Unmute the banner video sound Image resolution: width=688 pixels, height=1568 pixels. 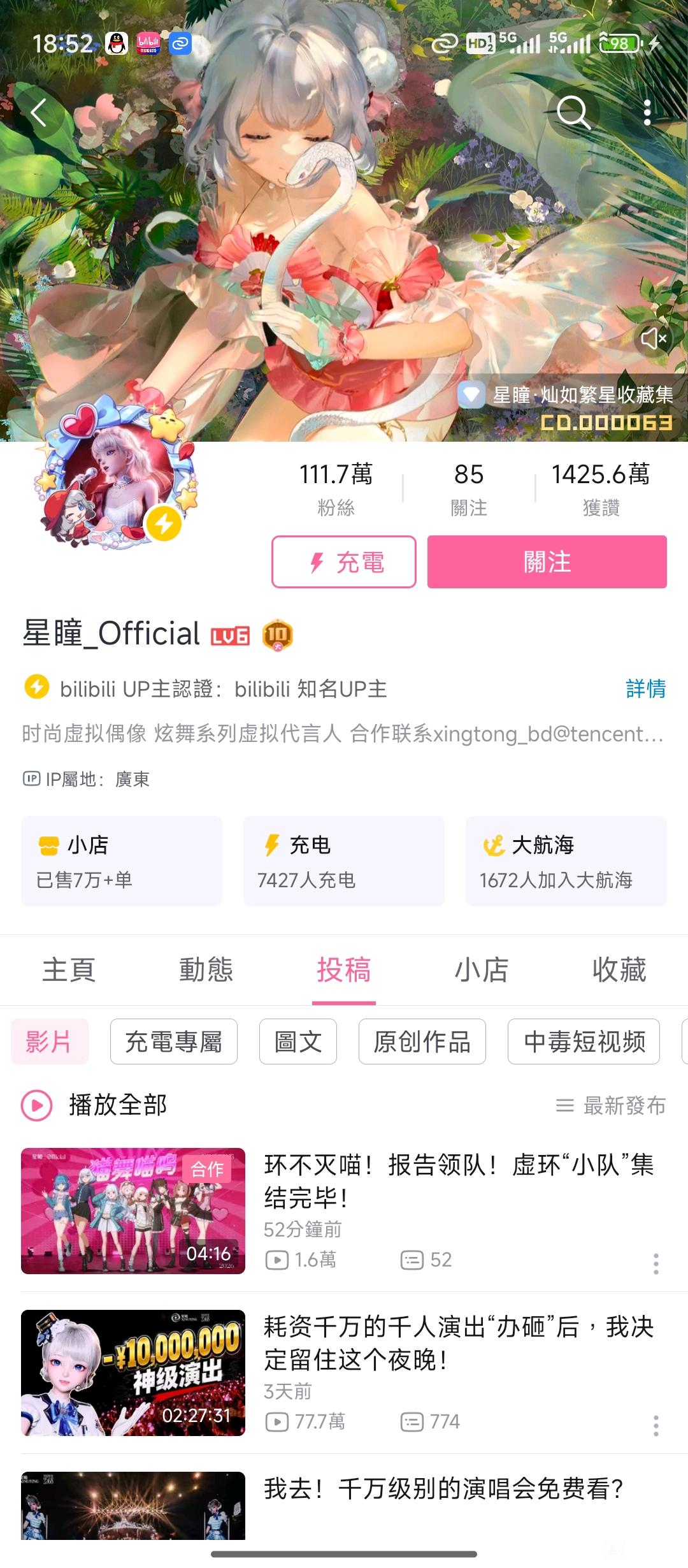pos(654,338)
